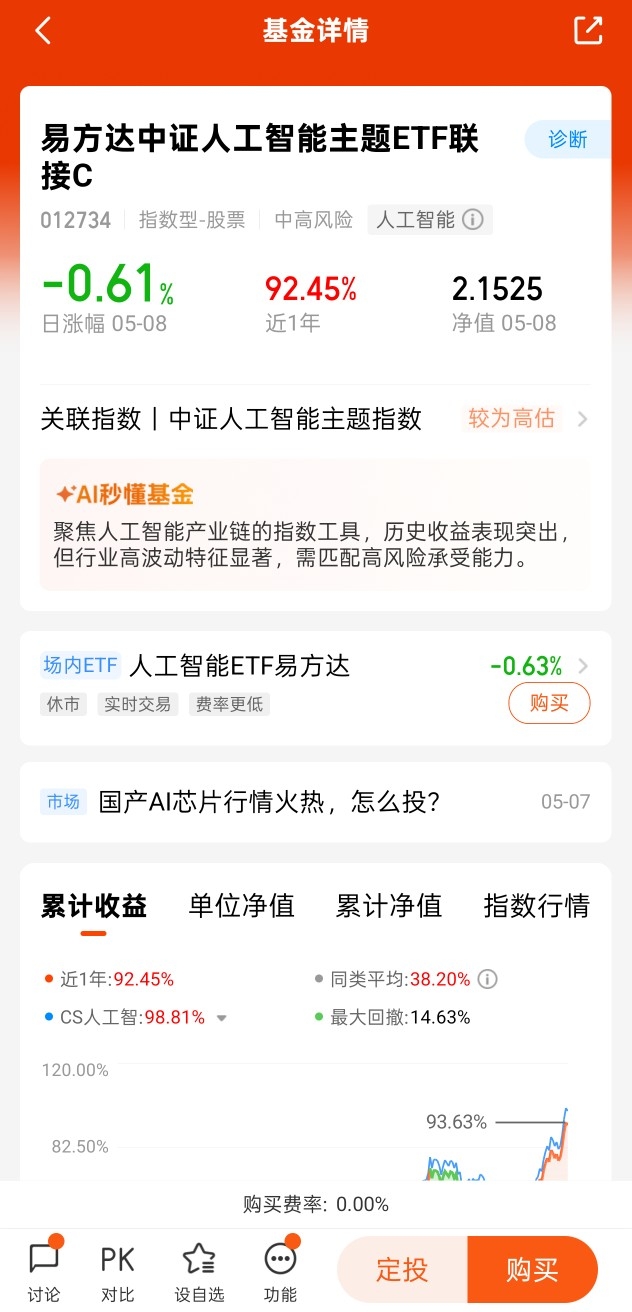Tap 购买 for the 场内ETF

tap(549, 703)
